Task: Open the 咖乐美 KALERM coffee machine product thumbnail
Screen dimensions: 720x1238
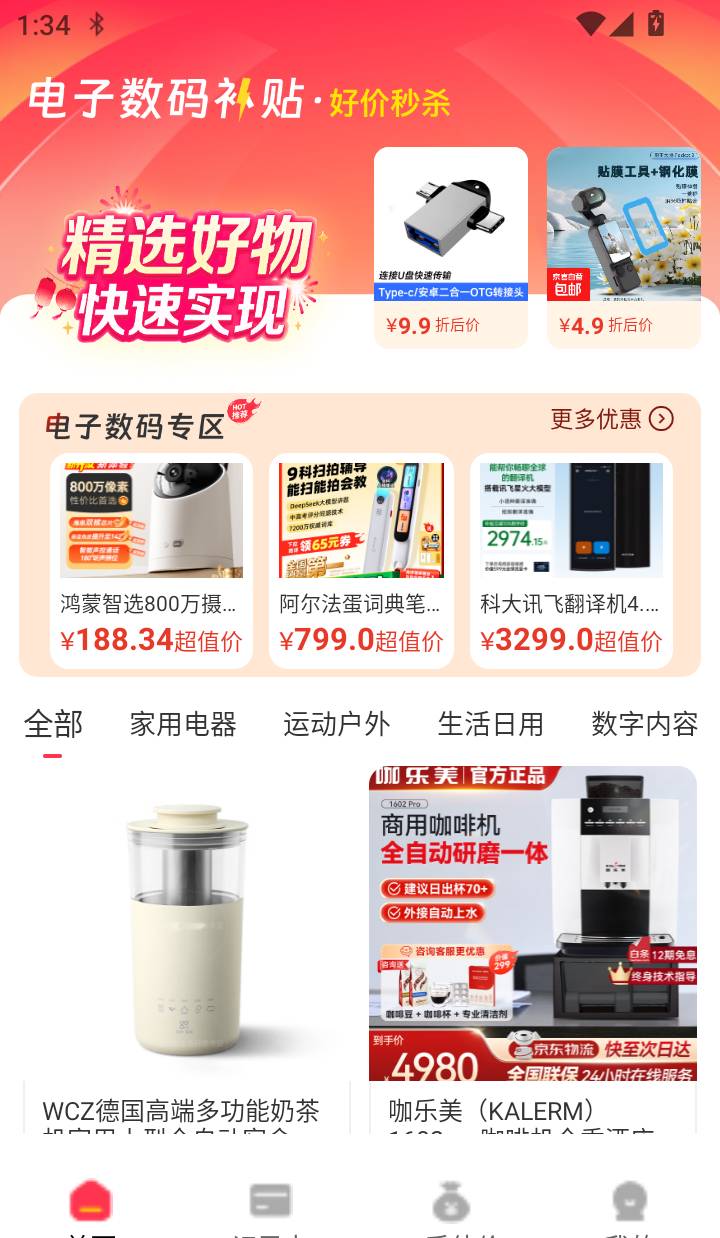Action: [x=531, y=920]
